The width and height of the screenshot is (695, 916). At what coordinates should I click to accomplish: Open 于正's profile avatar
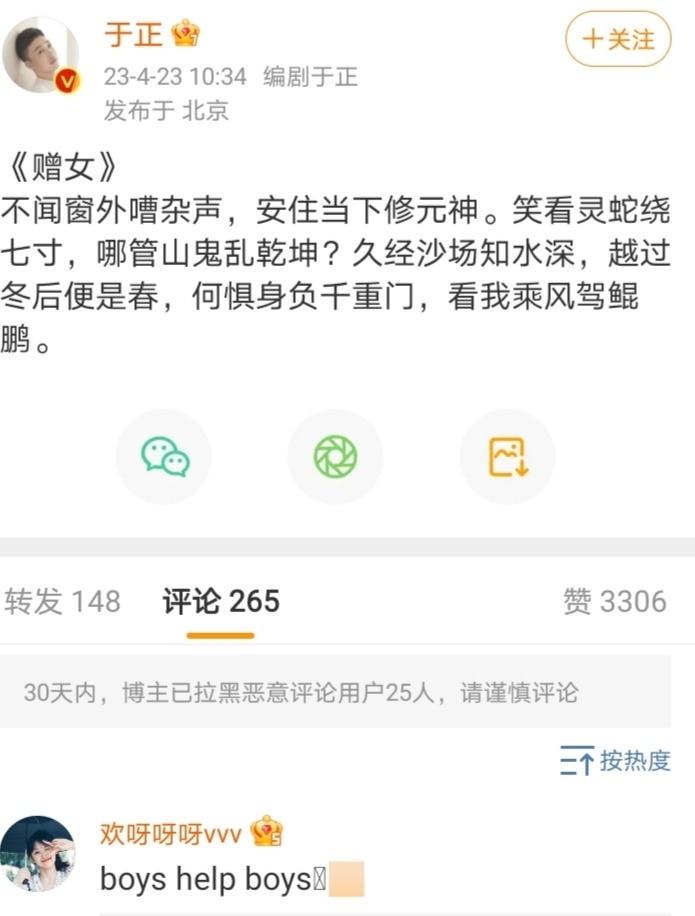[41, 55]
